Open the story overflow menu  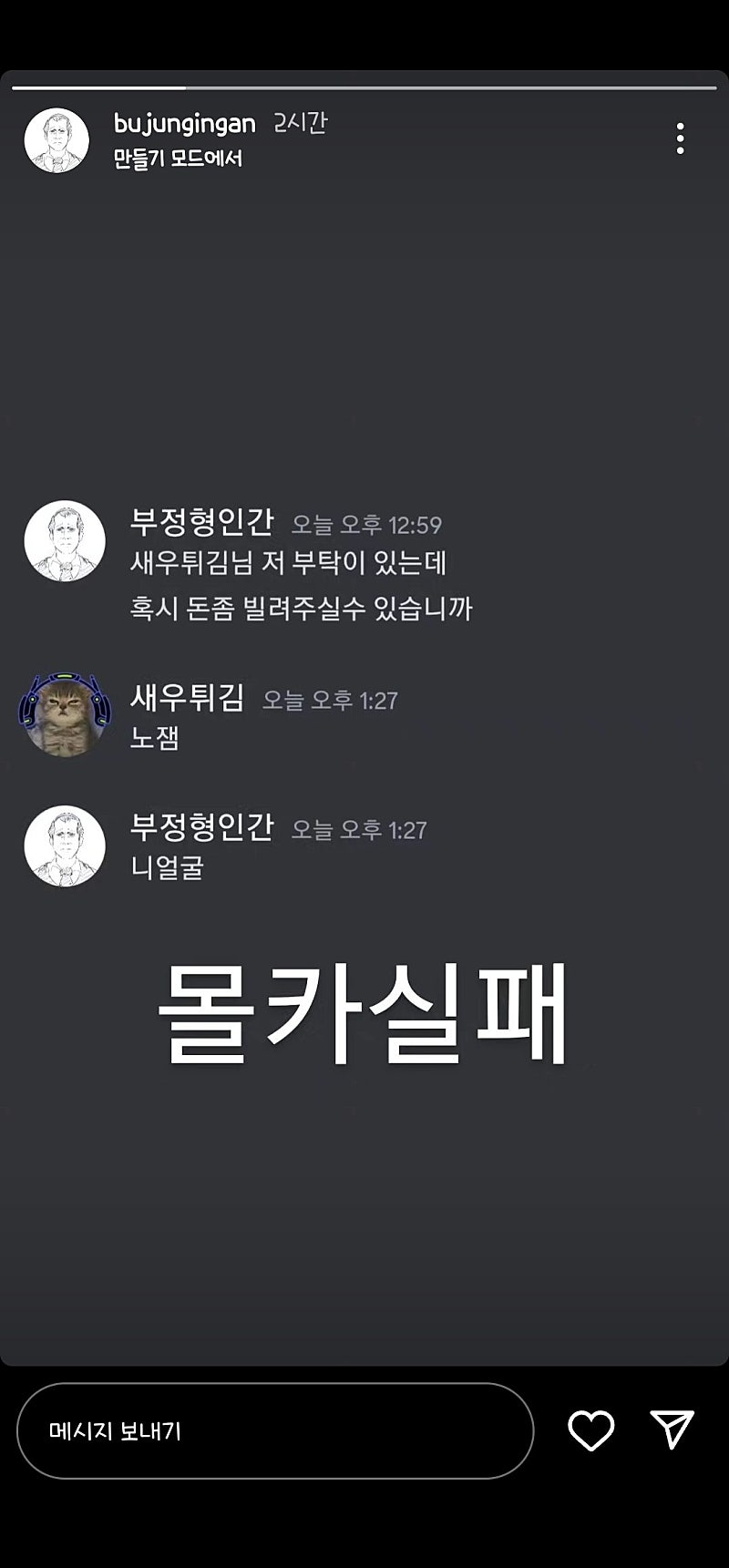680,138
